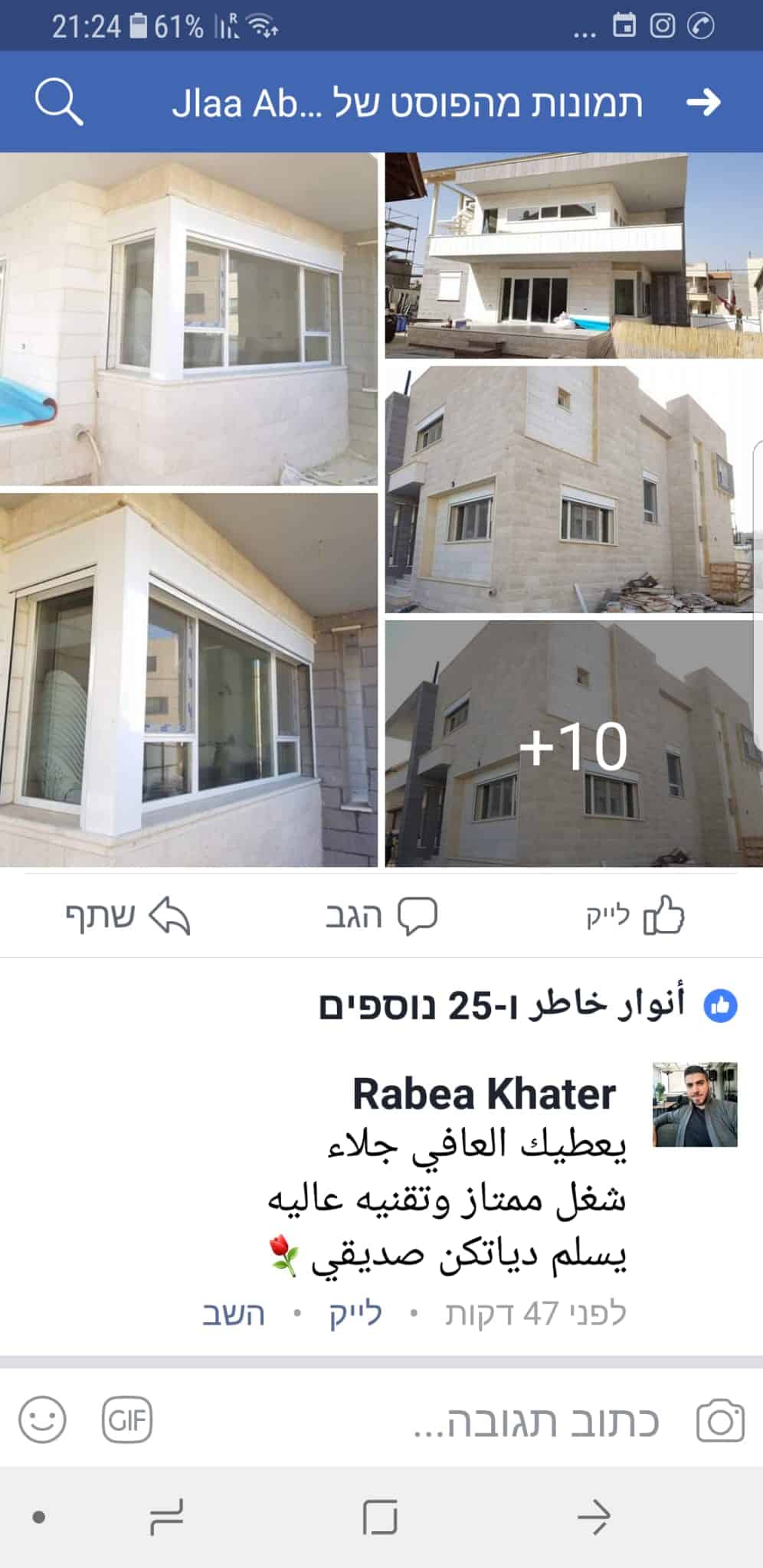Insert a GIF in the comment
Image resolution: width=763 pixels, height=1568 pixels.
pos(127,1420)
